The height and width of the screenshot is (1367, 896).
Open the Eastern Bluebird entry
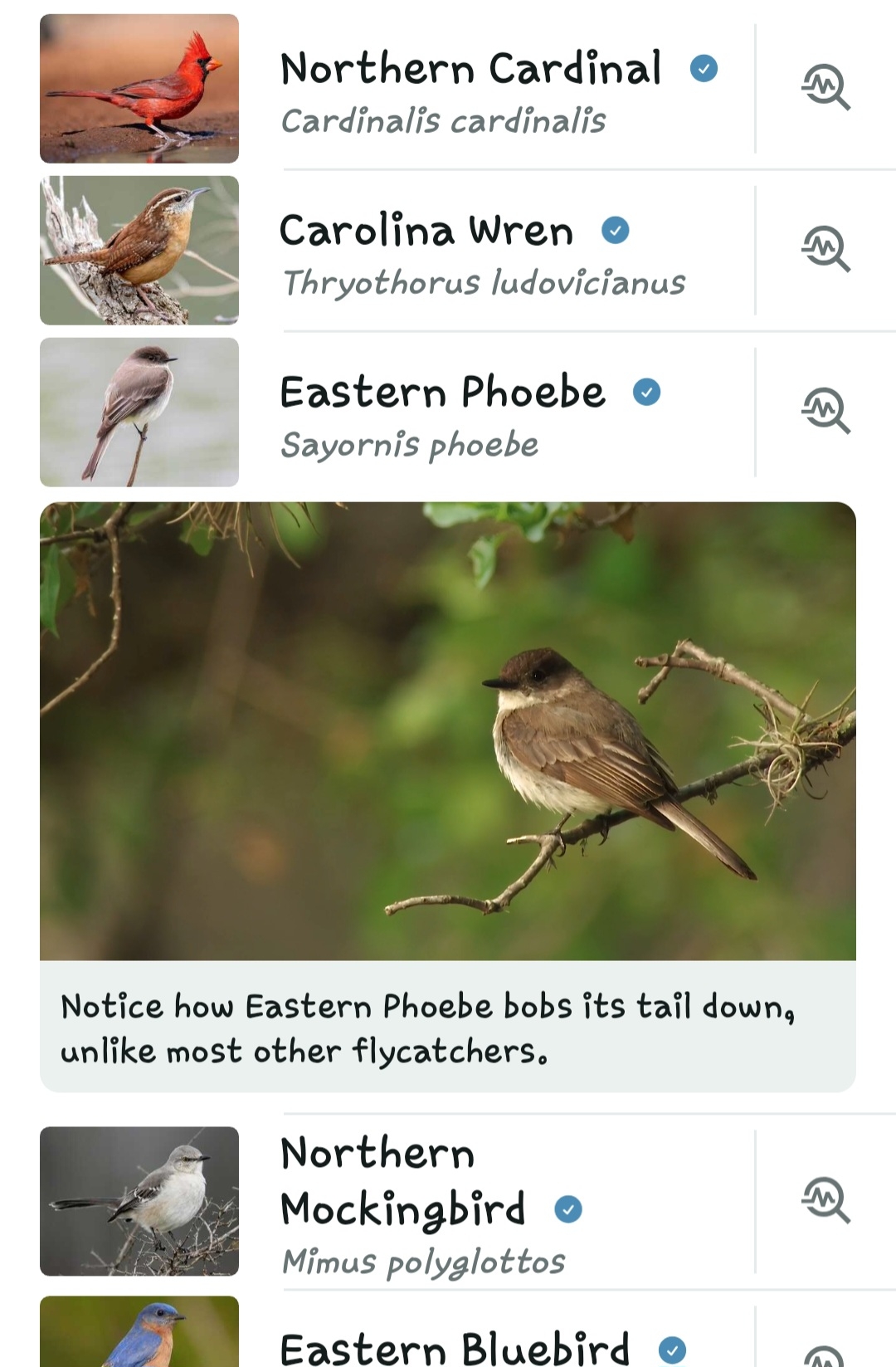pyautogui.click(x=455, y=1346)
